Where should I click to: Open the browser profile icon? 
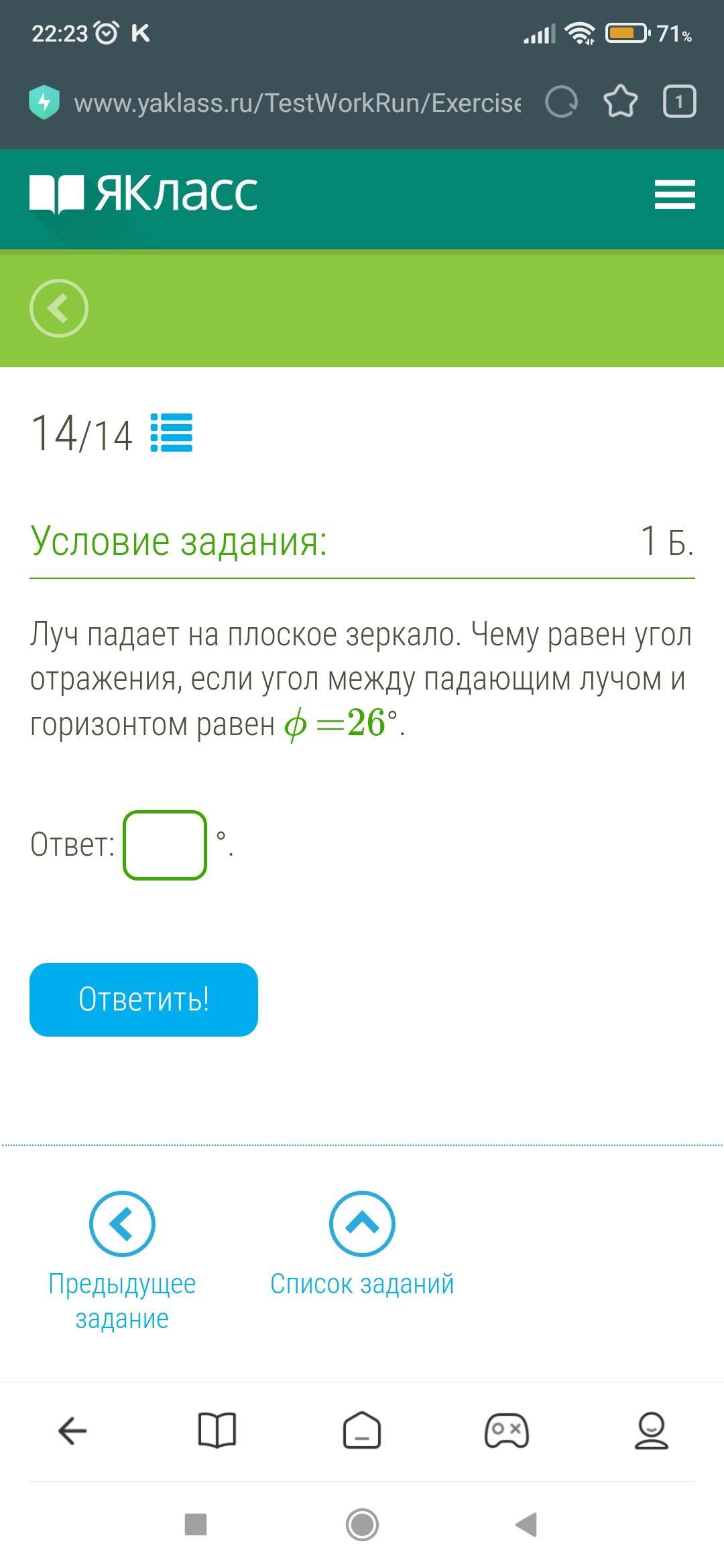click(x=652, y=1431)
